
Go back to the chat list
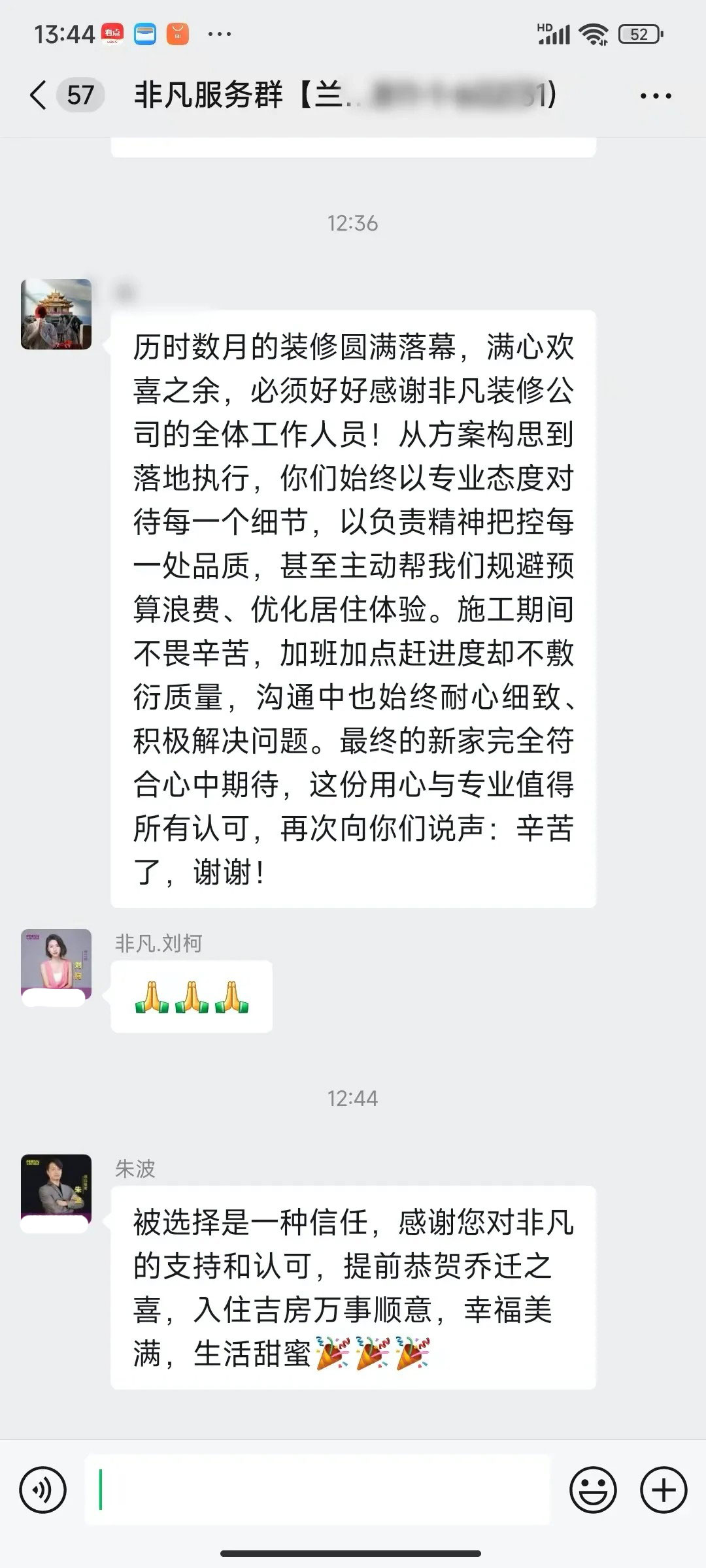click(x=39, y=95)
